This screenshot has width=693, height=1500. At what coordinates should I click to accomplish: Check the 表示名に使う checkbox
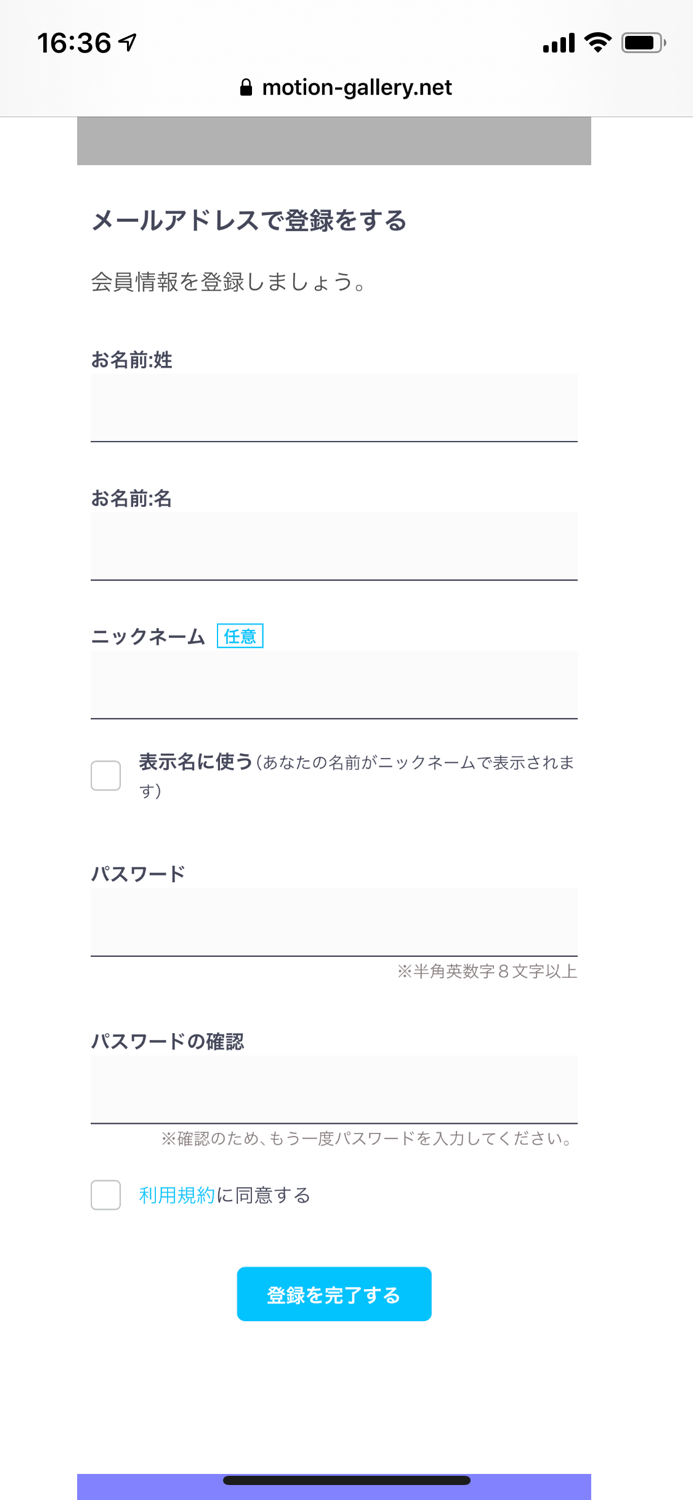(x=106, y=775)
